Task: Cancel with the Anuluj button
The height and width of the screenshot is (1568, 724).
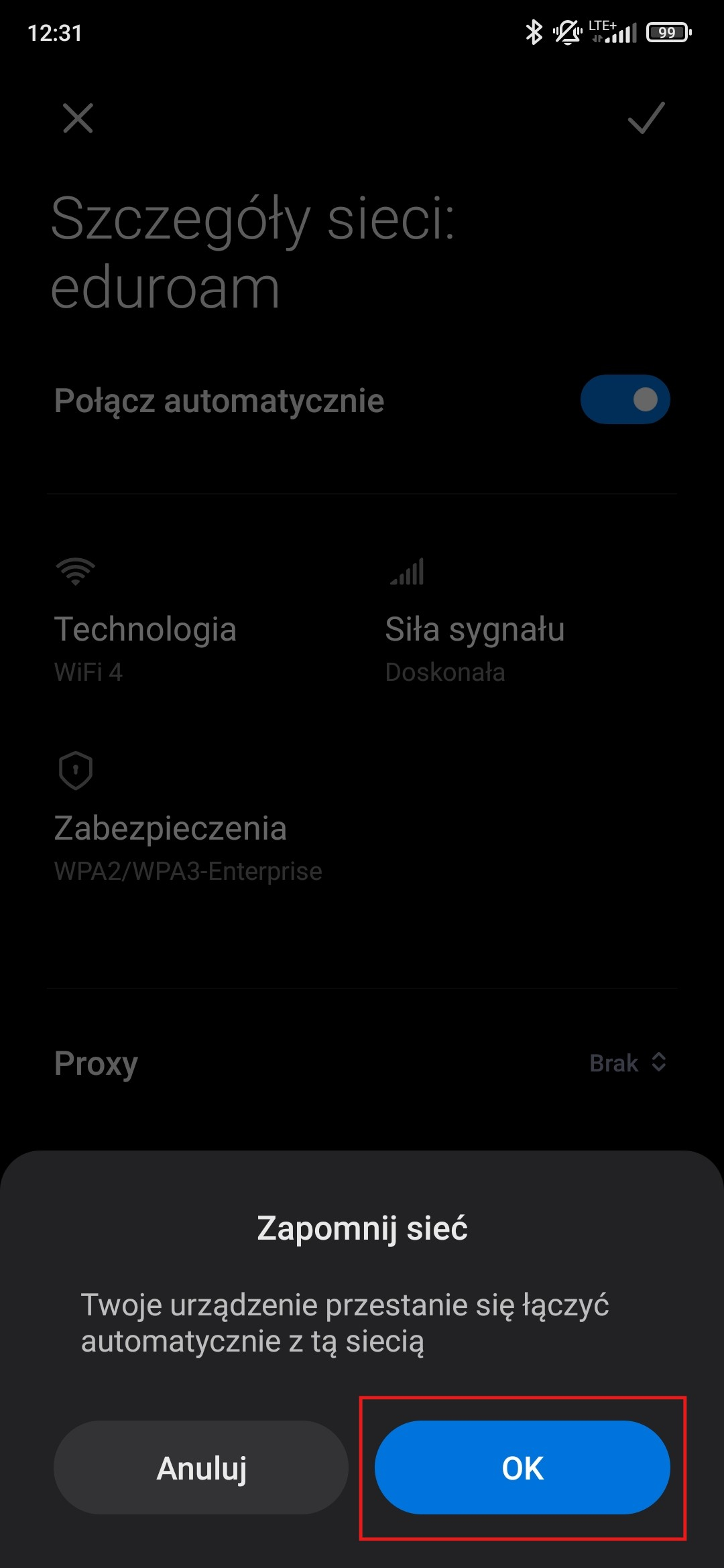Action: point(201,1467)
